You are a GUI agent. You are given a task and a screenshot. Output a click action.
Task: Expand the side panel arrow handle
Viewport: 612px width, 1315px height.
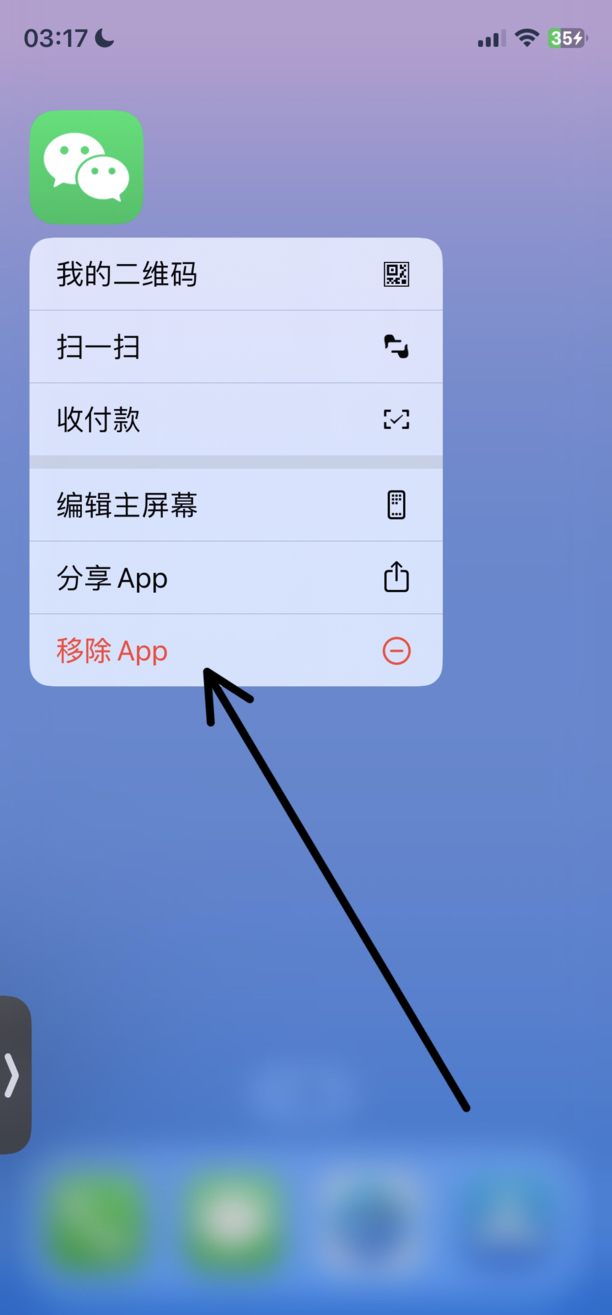click(14, 1075)
